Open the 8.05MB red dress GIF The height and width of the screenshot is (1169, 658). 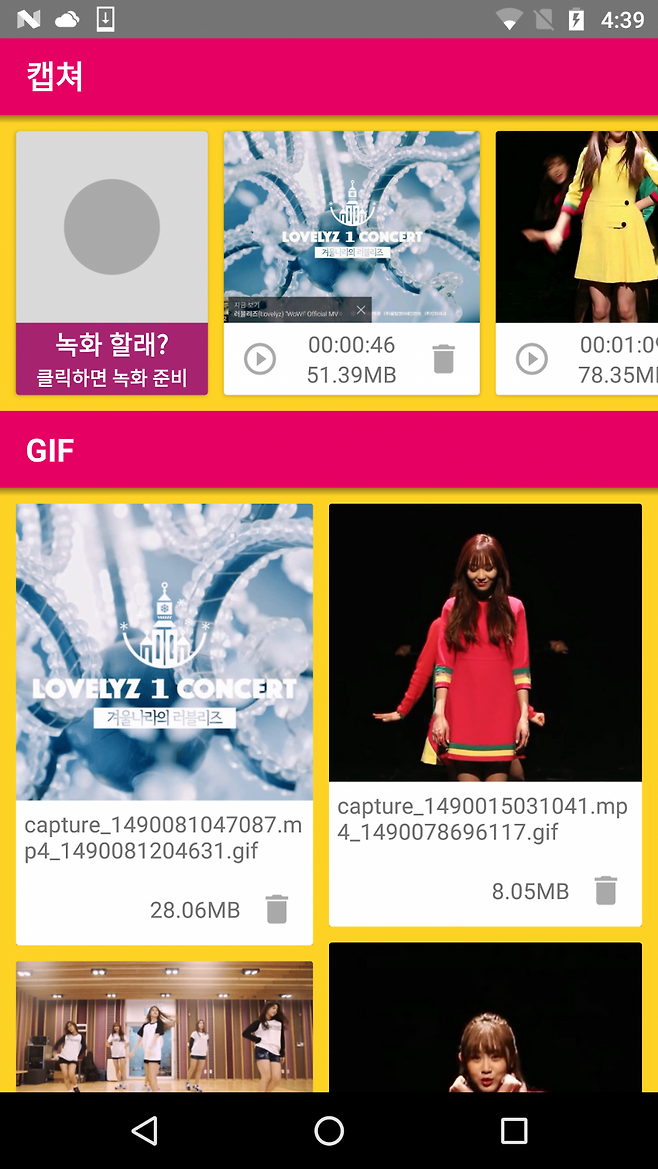(485, 642)
